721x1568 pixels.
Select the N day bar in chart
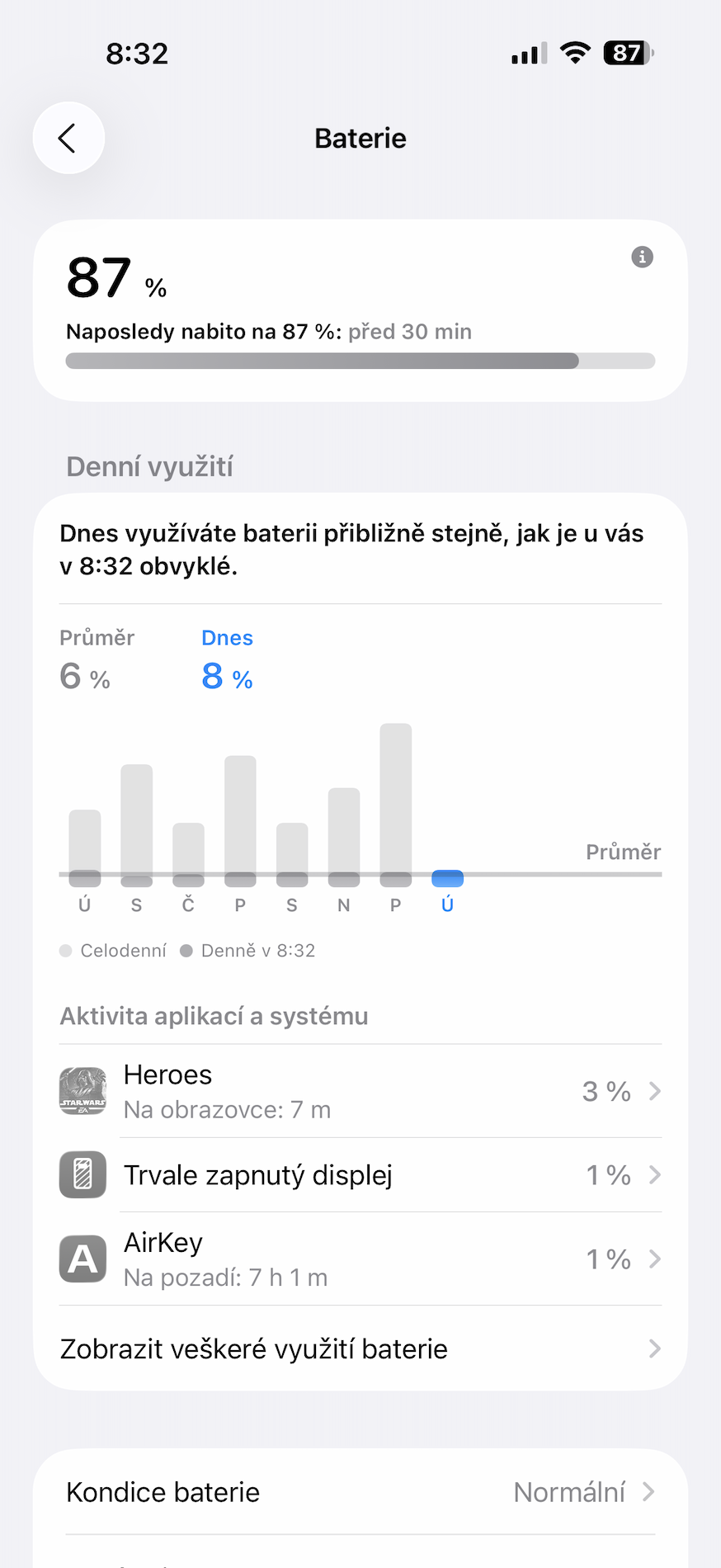point(344,837)
